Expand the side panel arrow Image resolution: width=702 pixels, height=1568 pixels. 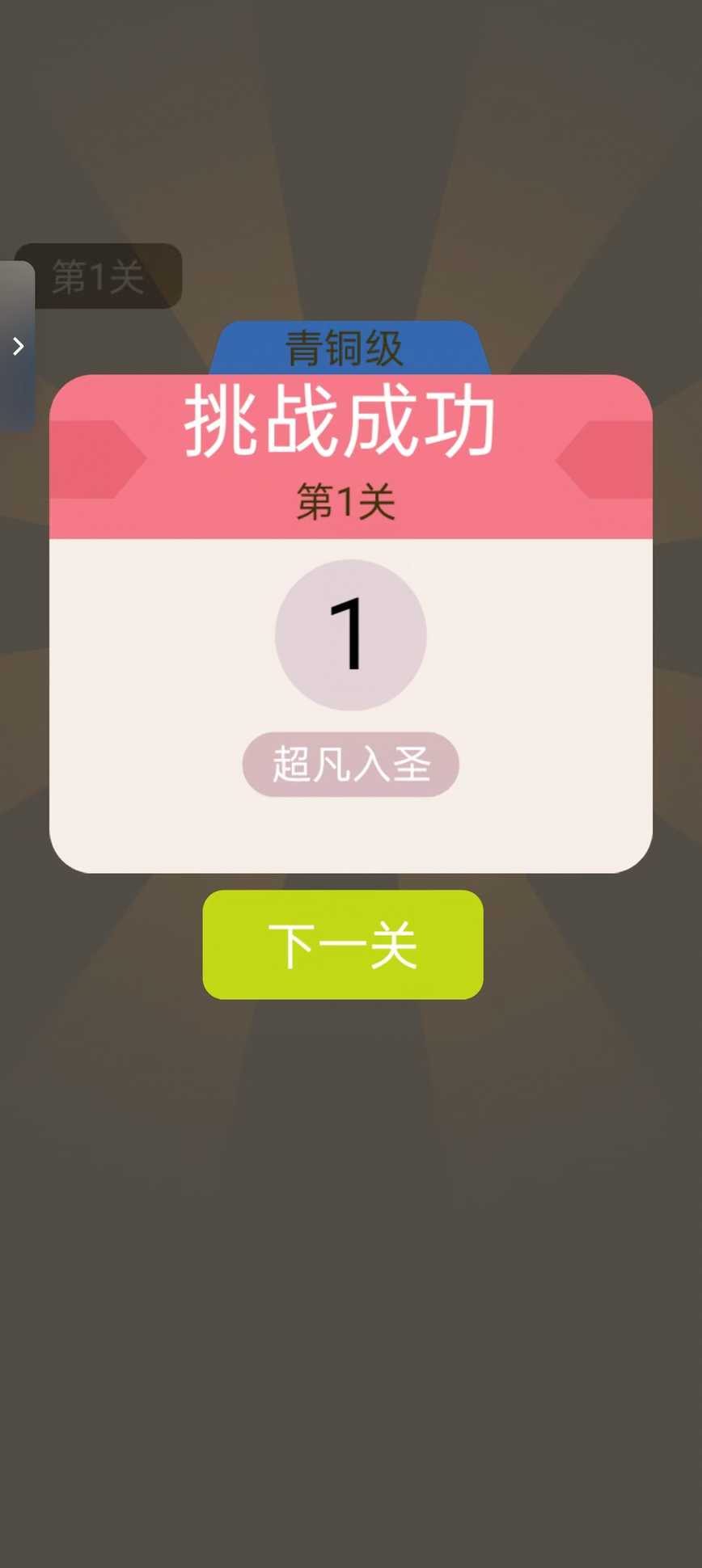(18, 347)
